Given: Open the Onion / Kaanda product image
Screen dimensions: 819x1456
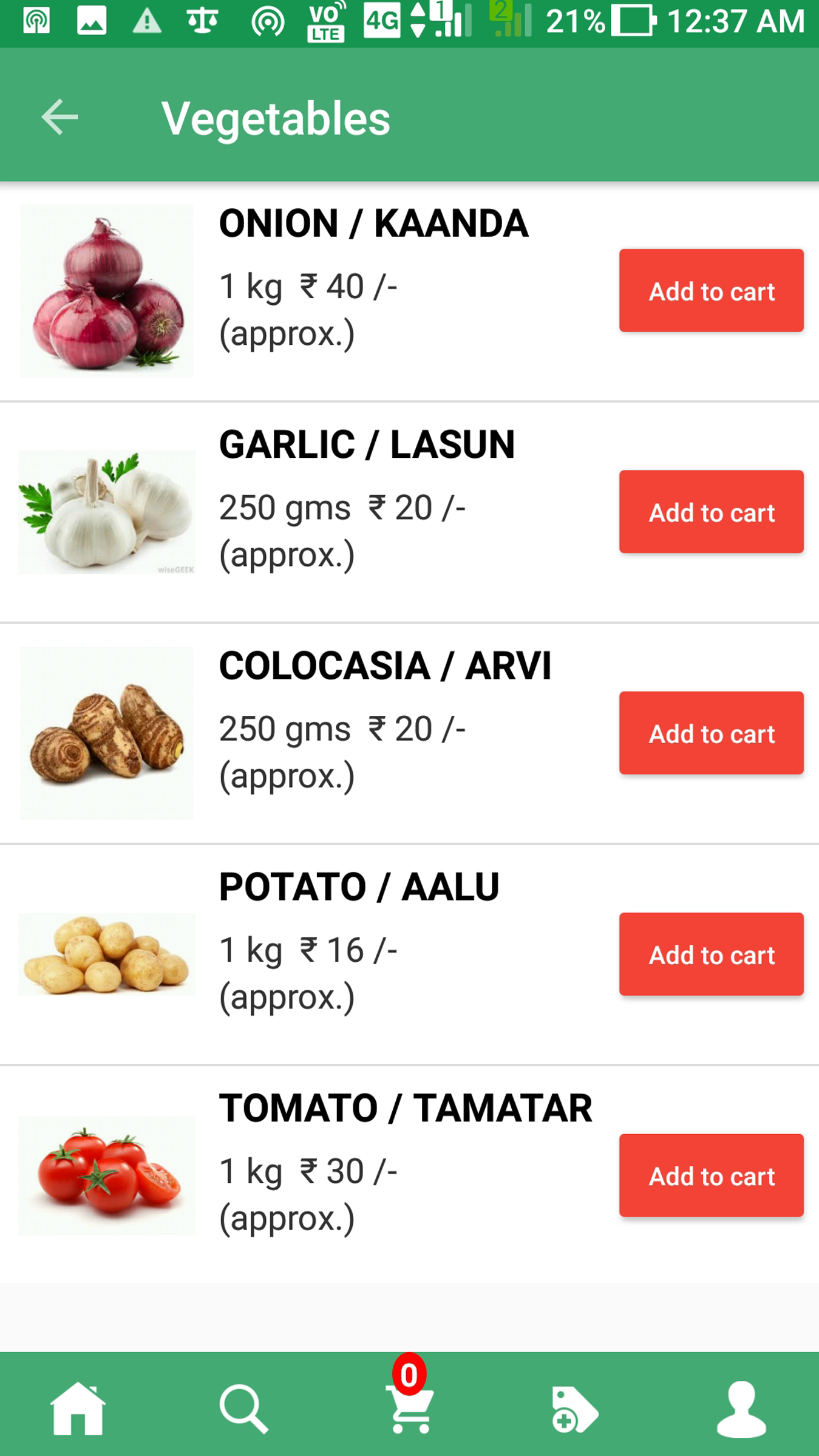Looking at the screenshot, I should tap(107, 291).
